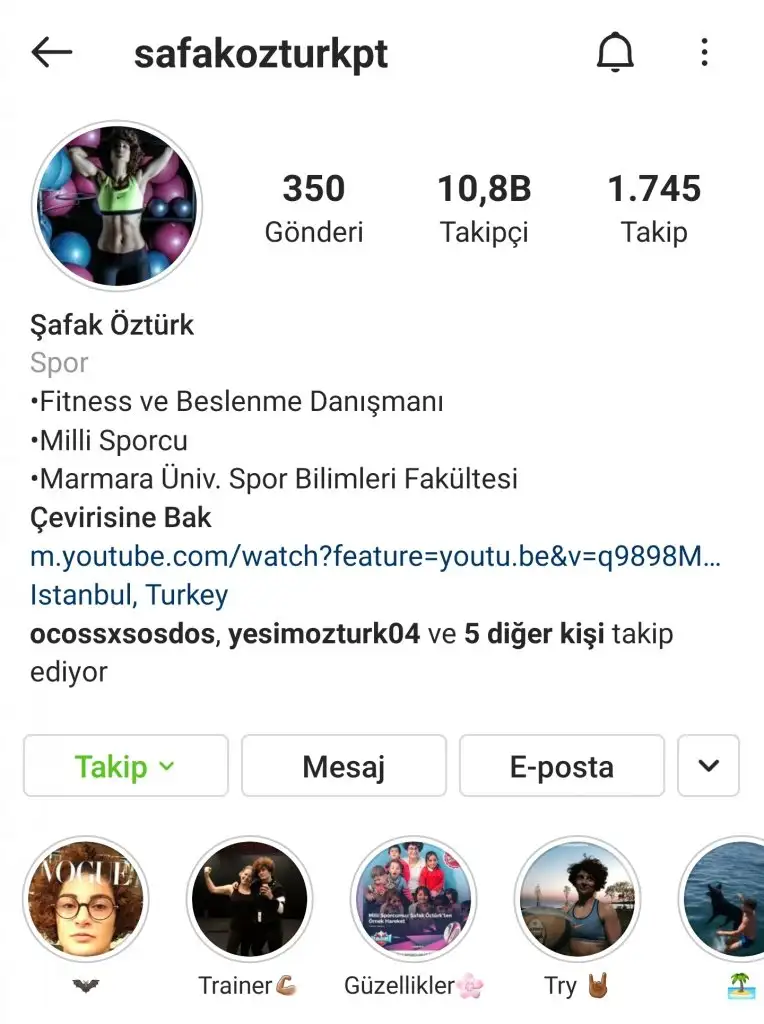The height and width of the screenshot is (1024, 764).
Task: Open the Try story highlight
Action: [x=577, y=899]
